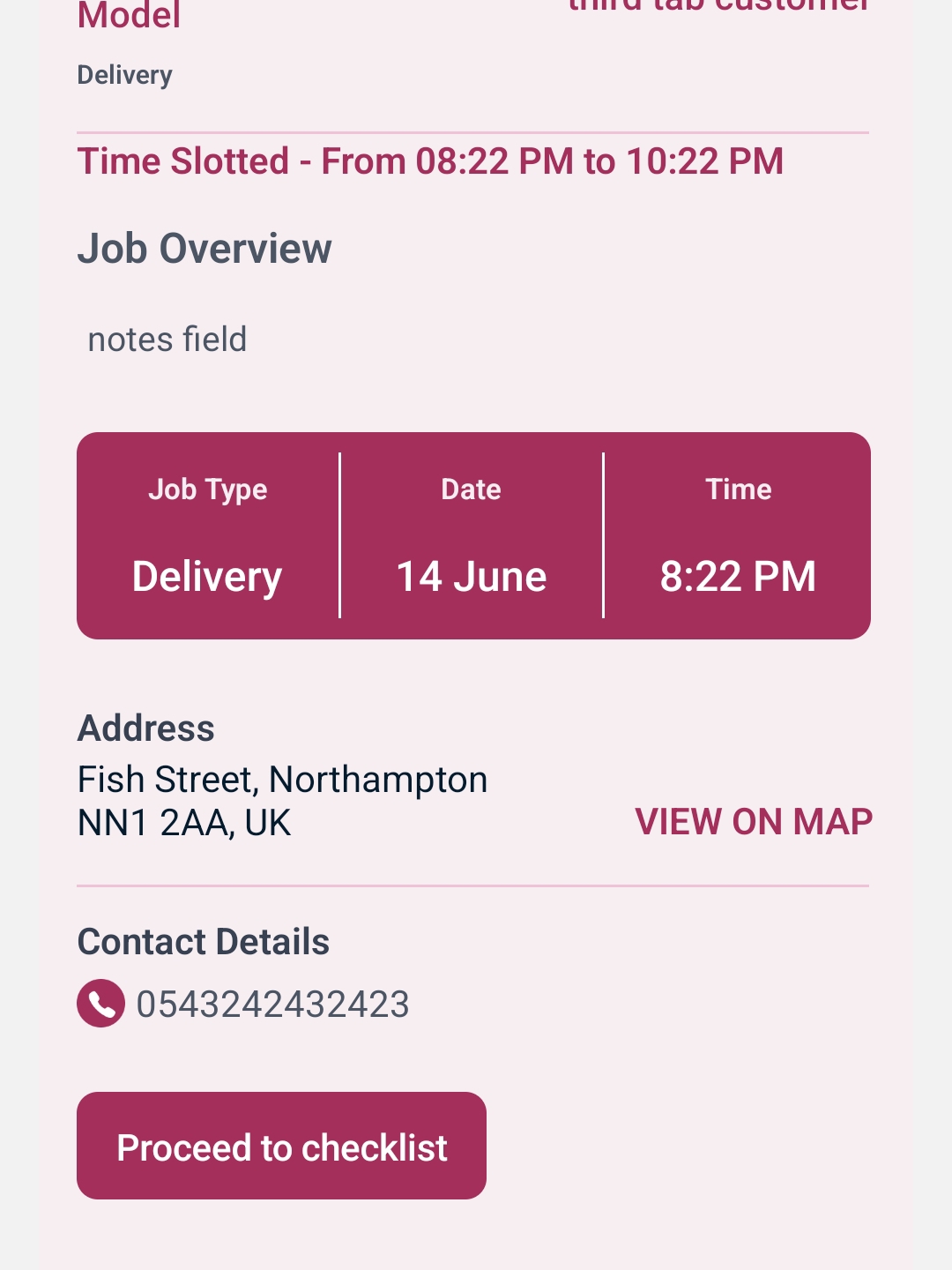This screenshot has width=952, height=1270.
Task: Proceed to checklist for this job
Action: [x=281, y=1147]
